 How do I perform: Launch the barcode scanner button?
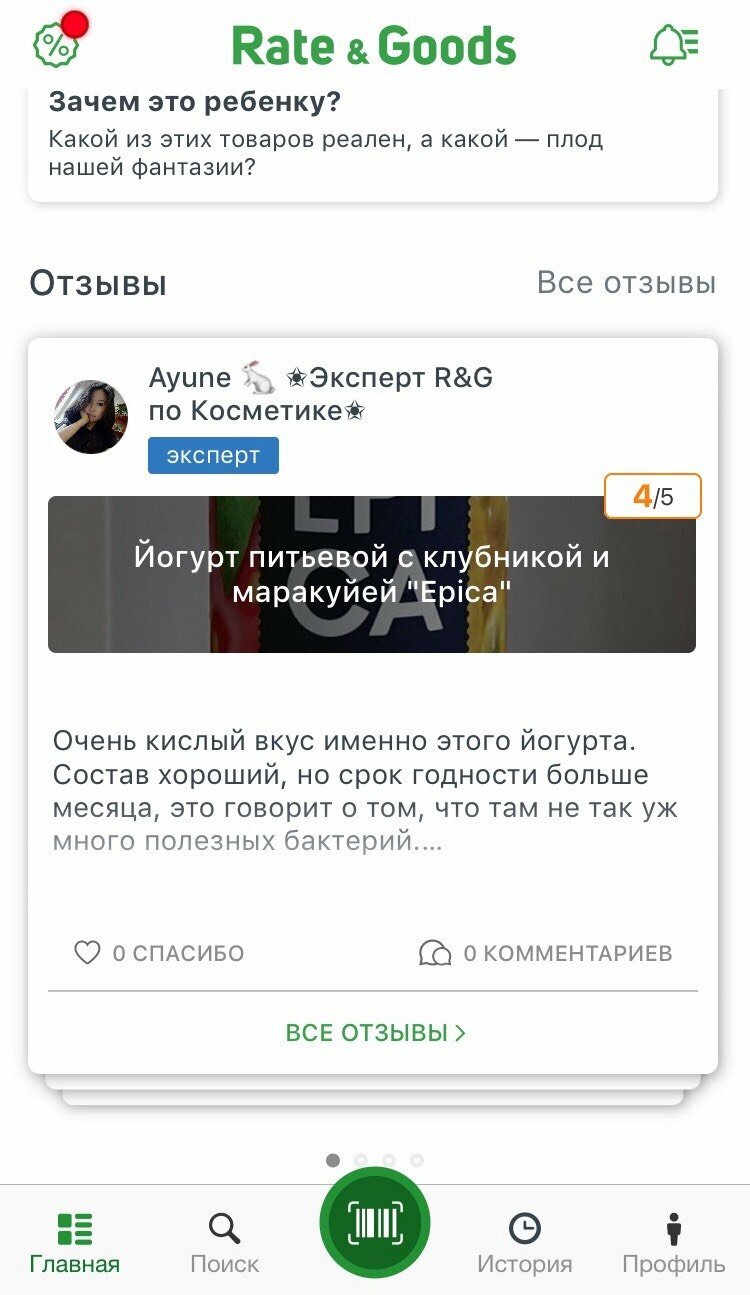375,1223
